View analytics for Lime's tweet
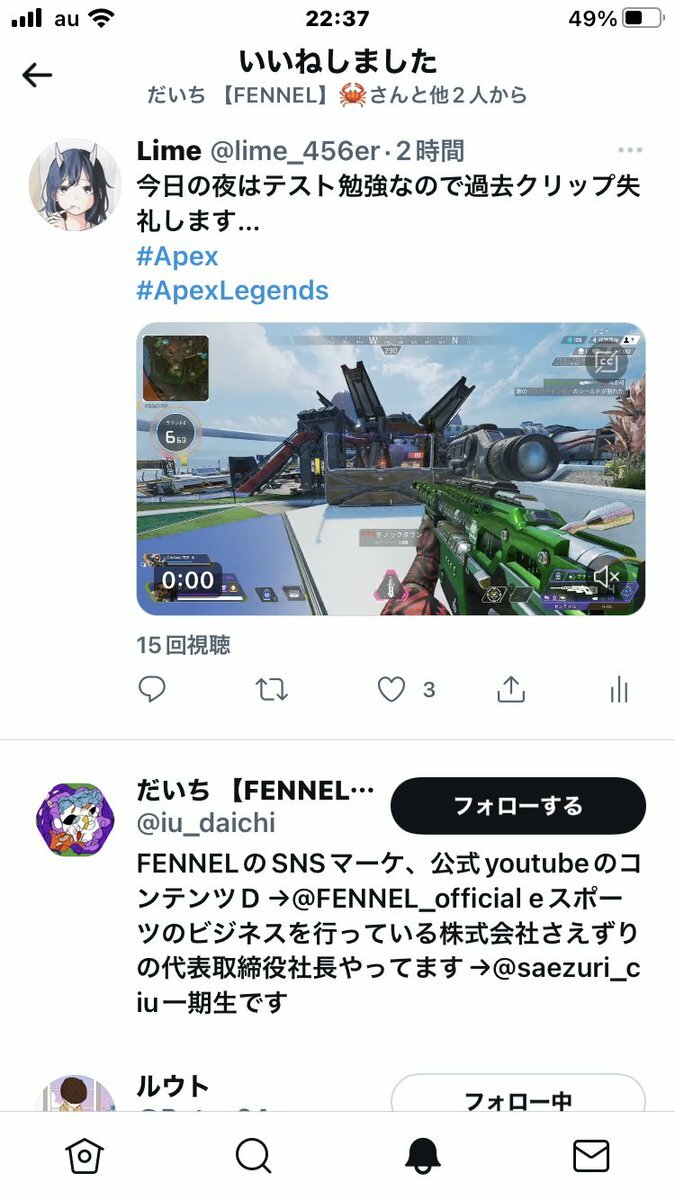This screenshot has width=675, height=1200. click(x=619, y=689)
